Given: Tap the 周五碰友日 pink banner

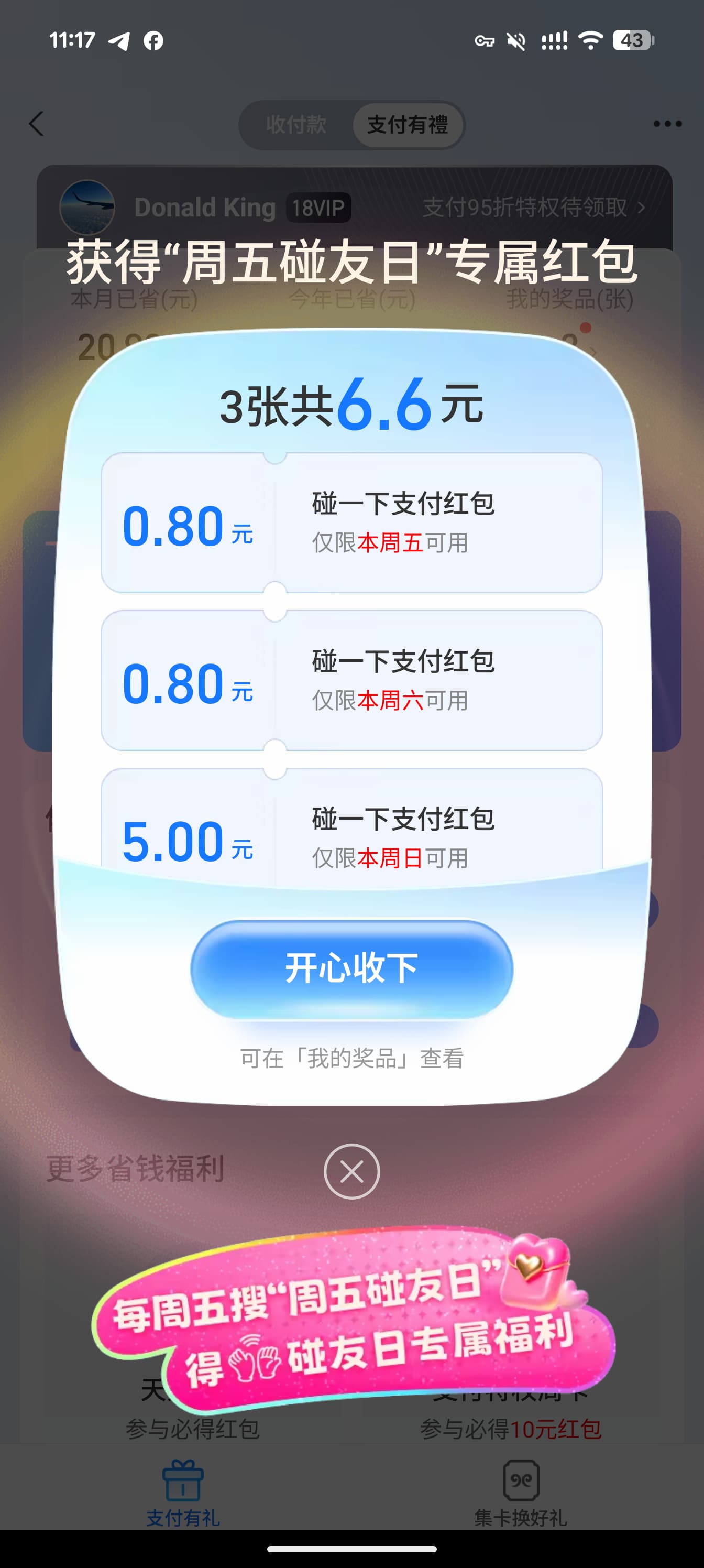Looking at the screenshot, I should tap(353, 1318).
